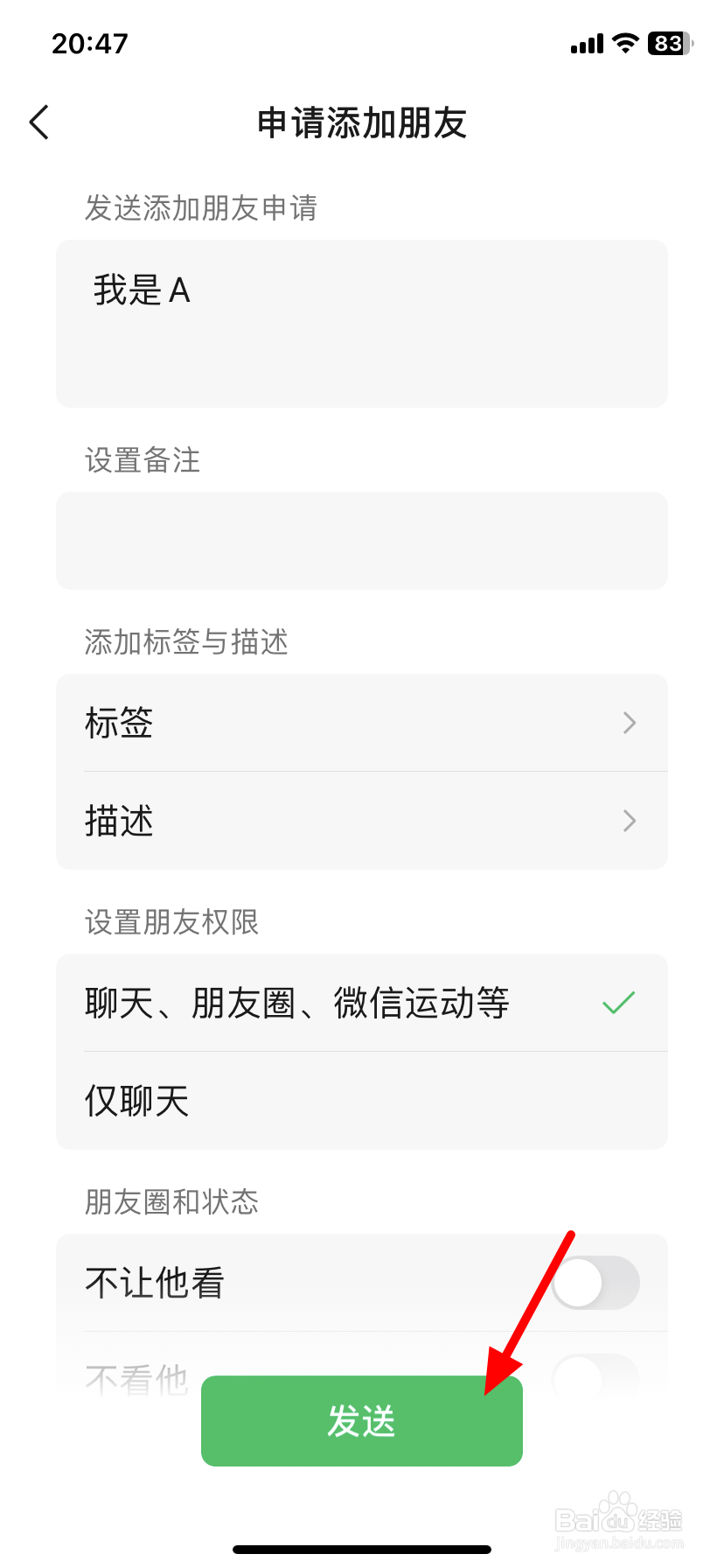The width and height of the screenshot is (724, 1568).
Task: Tap the green checkmark beside permission option
Action: pyautogui.click(x=618, y=1003)
